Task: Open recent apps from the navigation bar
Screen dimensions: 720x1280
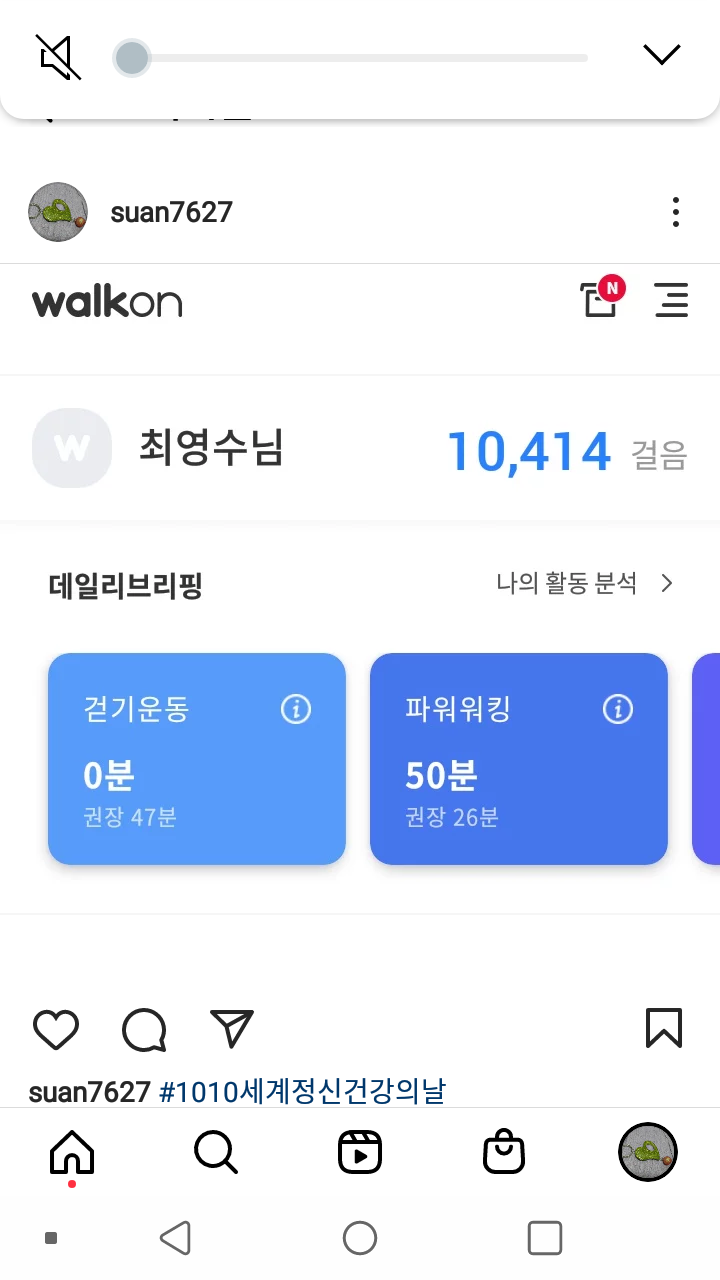Action: [x=544, y=1238]
